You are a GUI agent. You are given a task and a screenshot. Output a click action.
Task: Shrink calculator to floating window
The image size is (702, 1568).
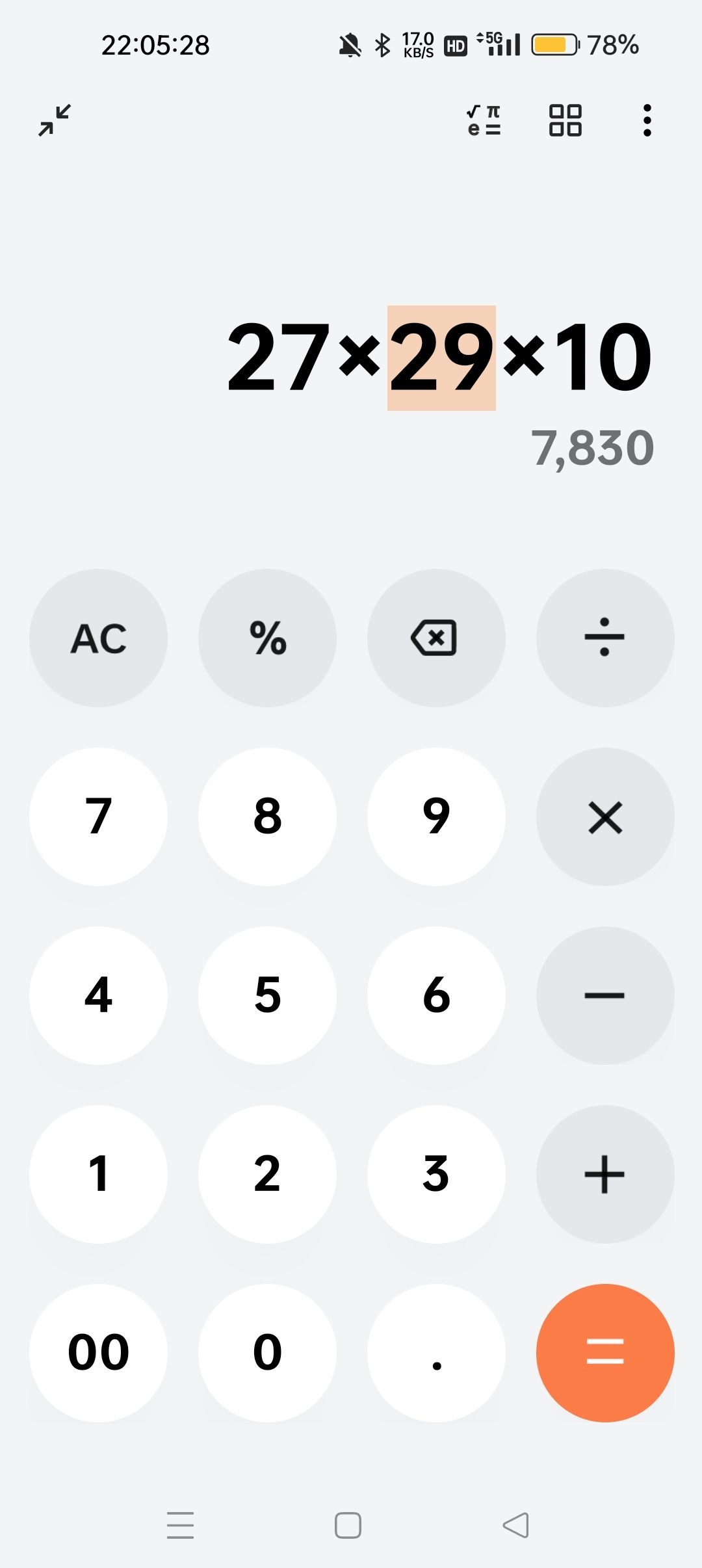[55, 120]
